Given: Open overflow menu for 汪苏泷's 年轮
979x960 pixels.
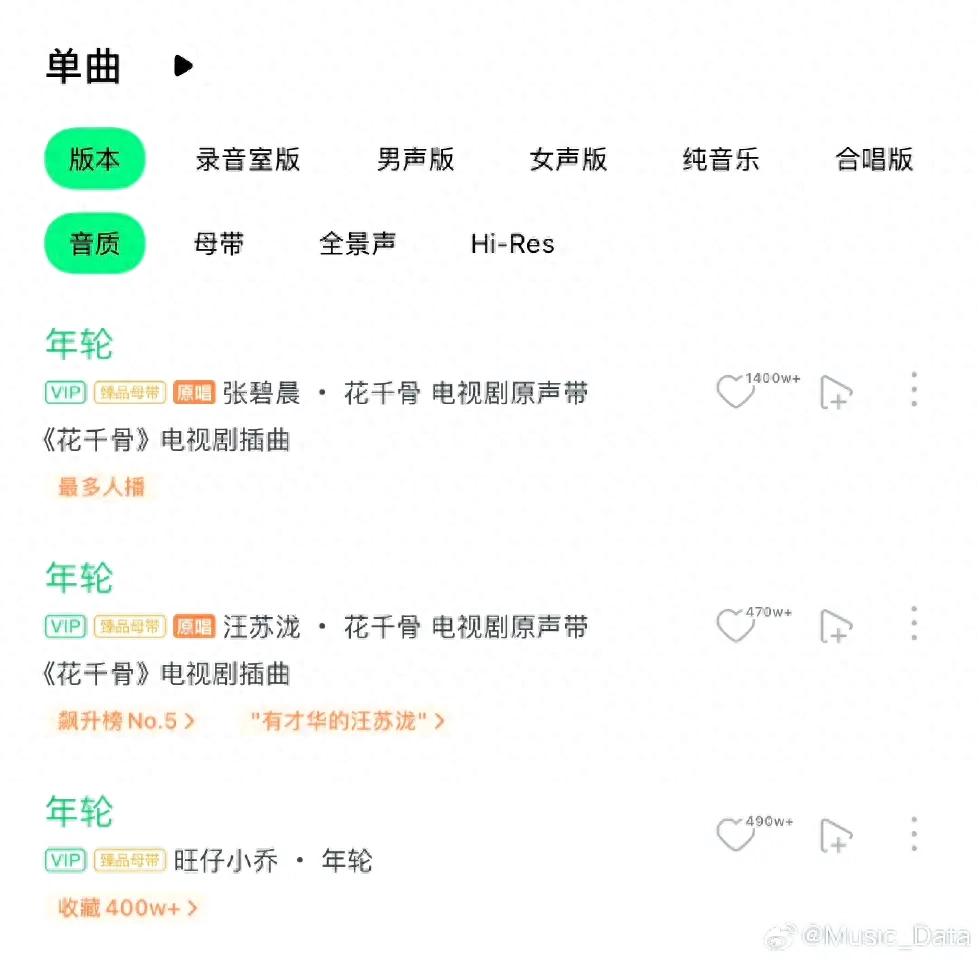Looking at the screenshot, I should 913,623.
